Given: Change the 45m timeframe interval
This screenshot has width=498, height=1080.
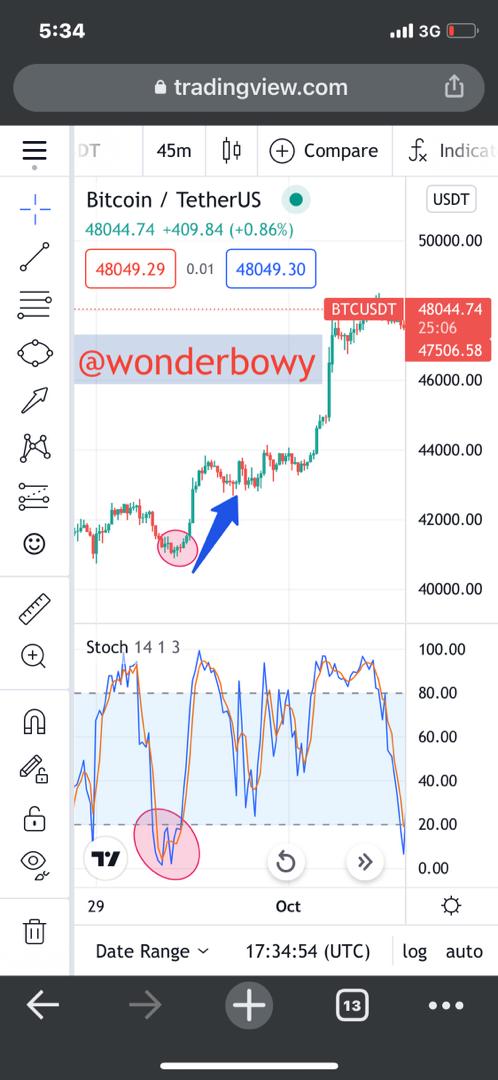Looking at the screenshot, I should [x=174, y=151].
